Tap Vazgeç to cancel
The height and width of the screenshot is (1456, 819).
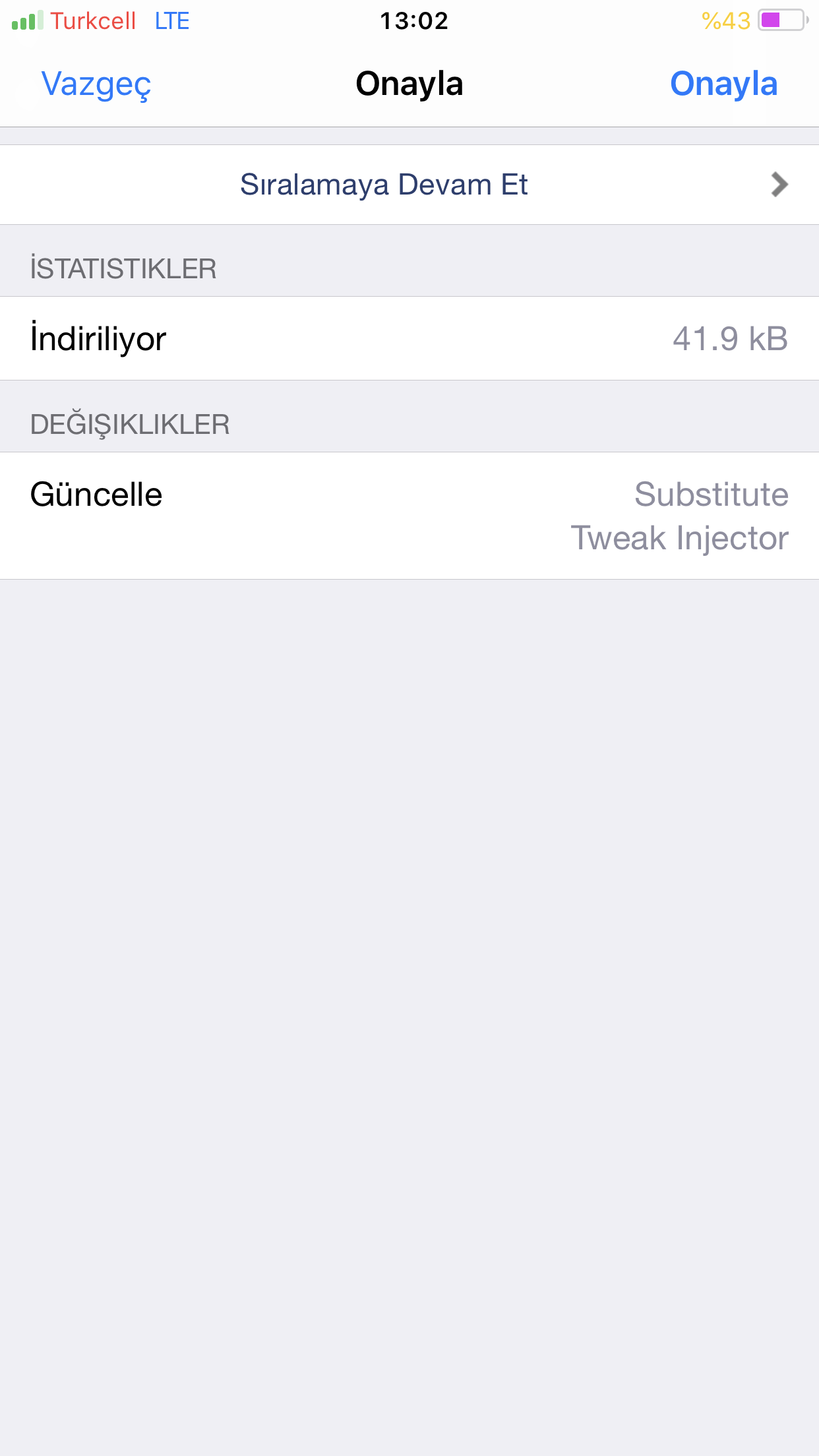[96, 84]
